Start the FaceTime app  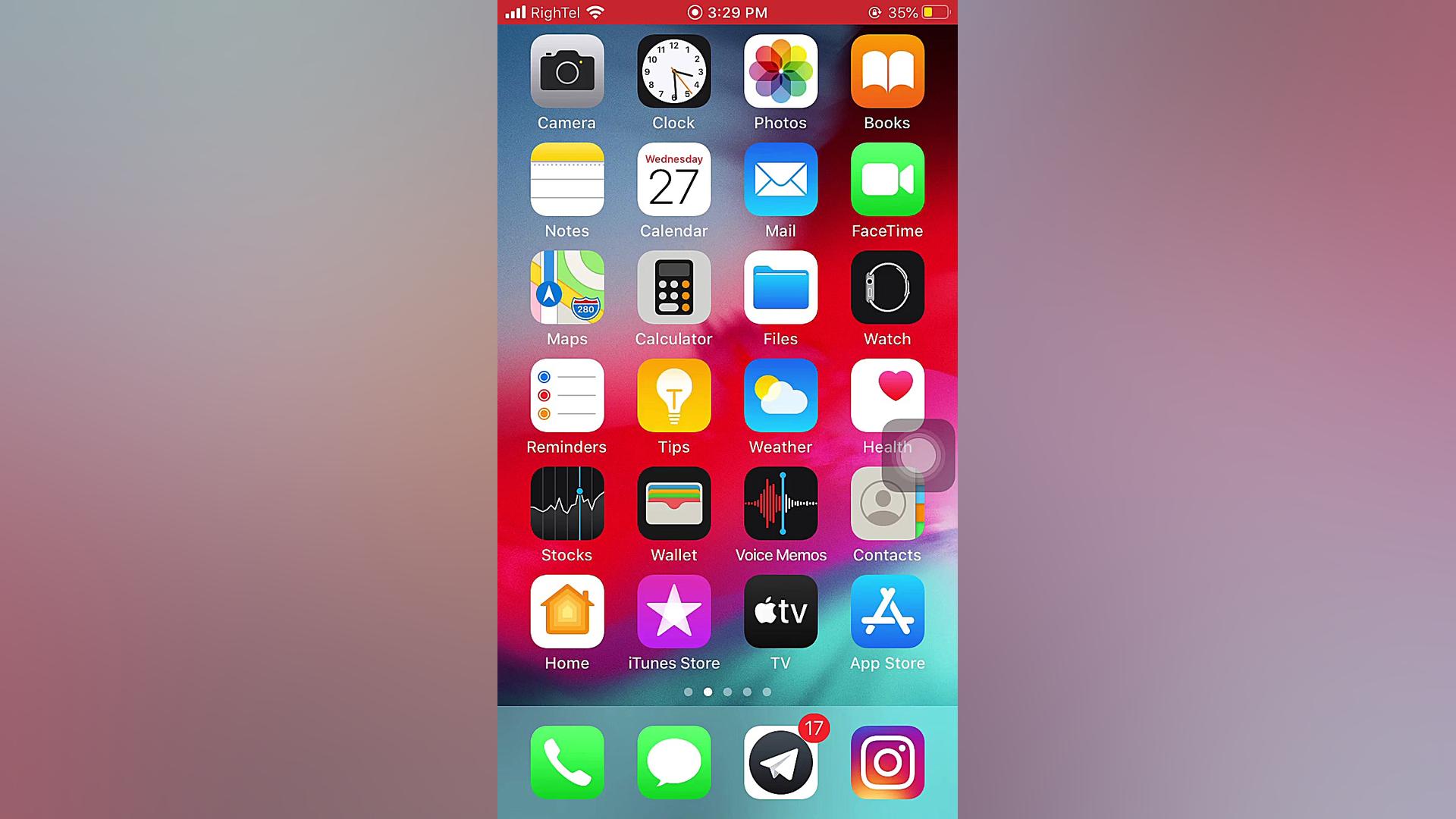[887, 180]
